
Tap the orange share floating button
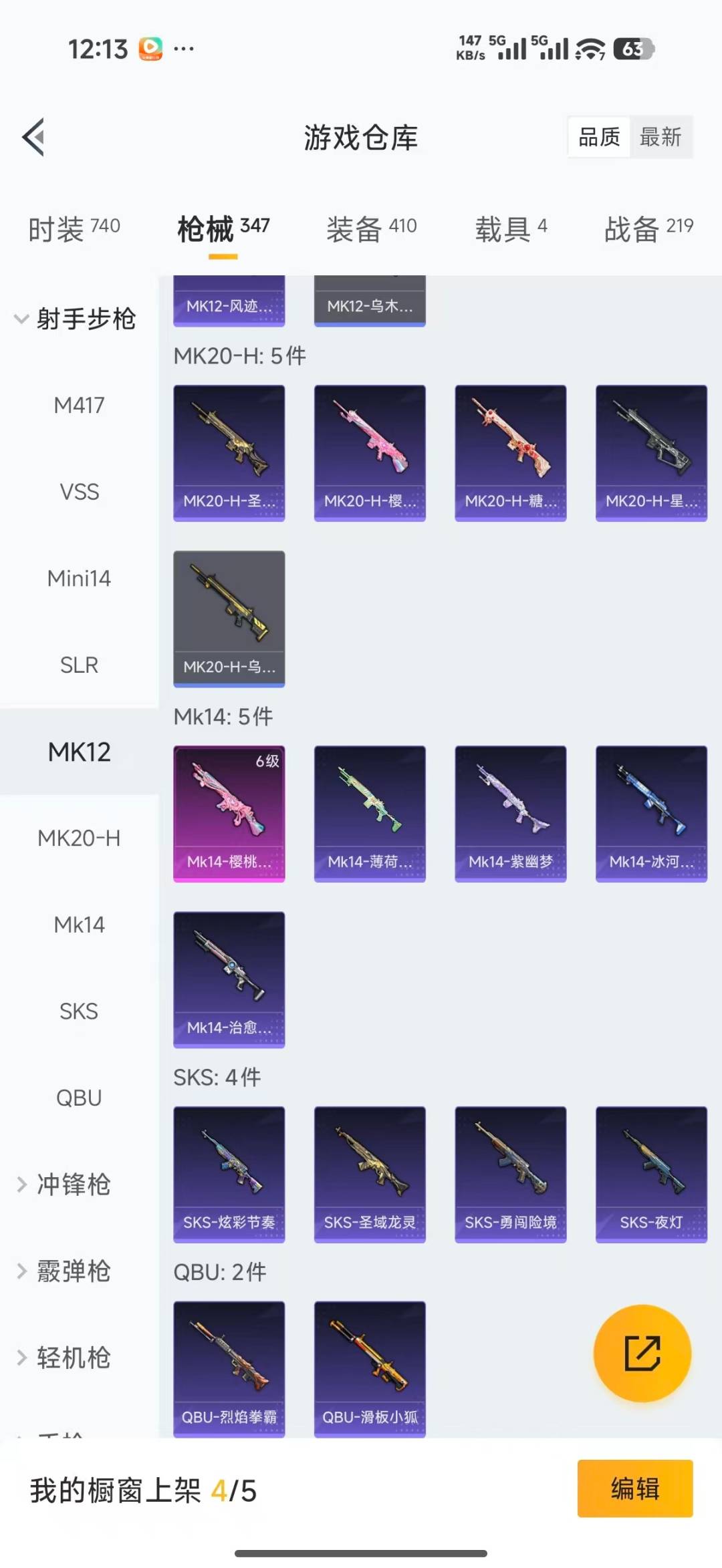[x=642, y=1353]
